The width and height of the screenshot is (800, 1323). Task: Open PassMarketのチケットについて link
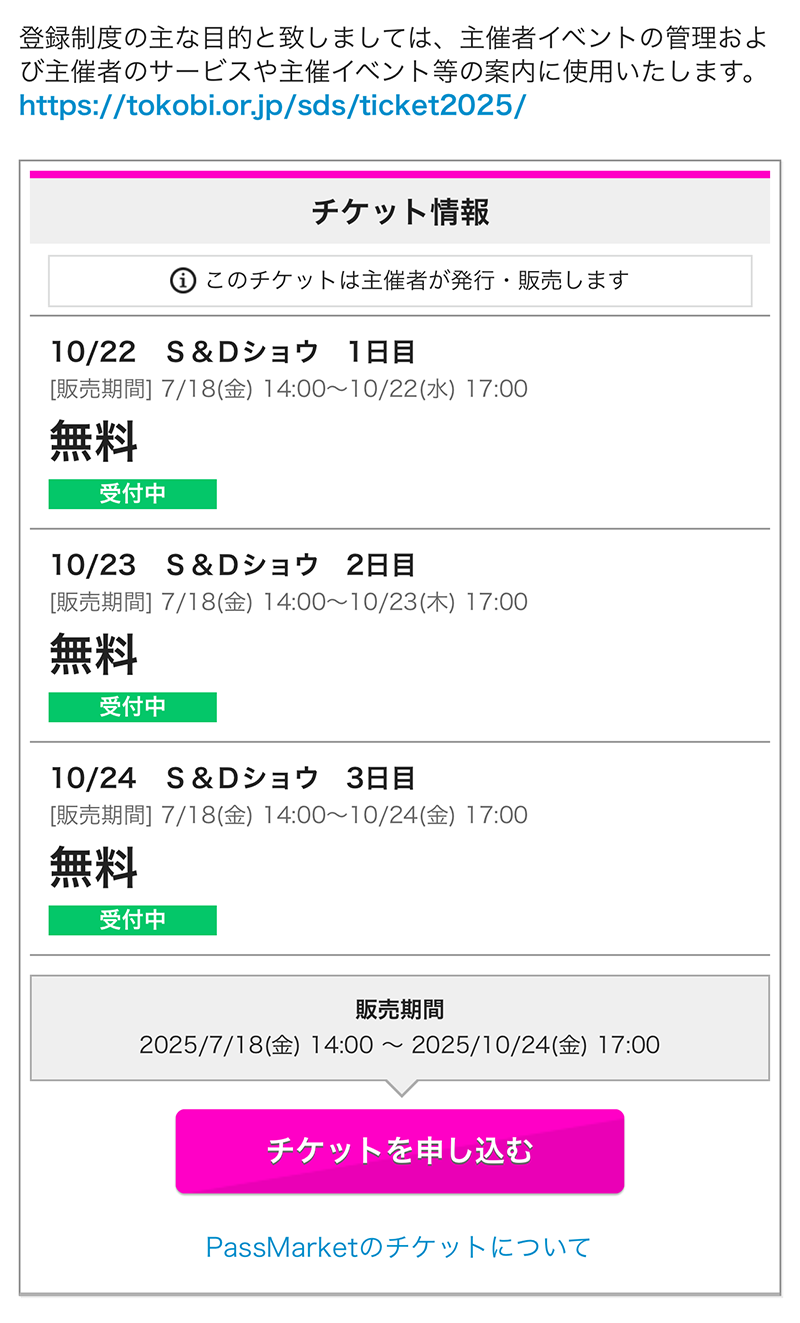(398, 1246)
